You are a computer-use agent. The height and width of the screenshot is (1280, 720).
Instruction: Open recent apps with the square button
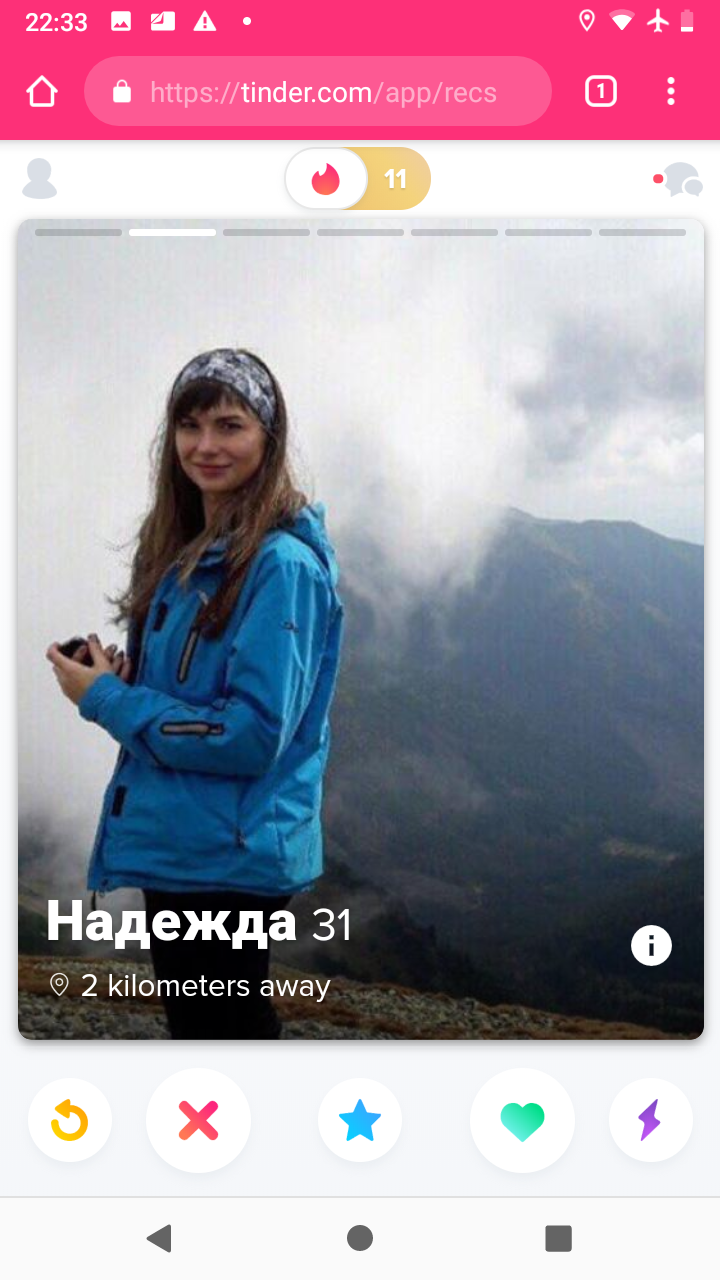click(x=558, y=1238)
